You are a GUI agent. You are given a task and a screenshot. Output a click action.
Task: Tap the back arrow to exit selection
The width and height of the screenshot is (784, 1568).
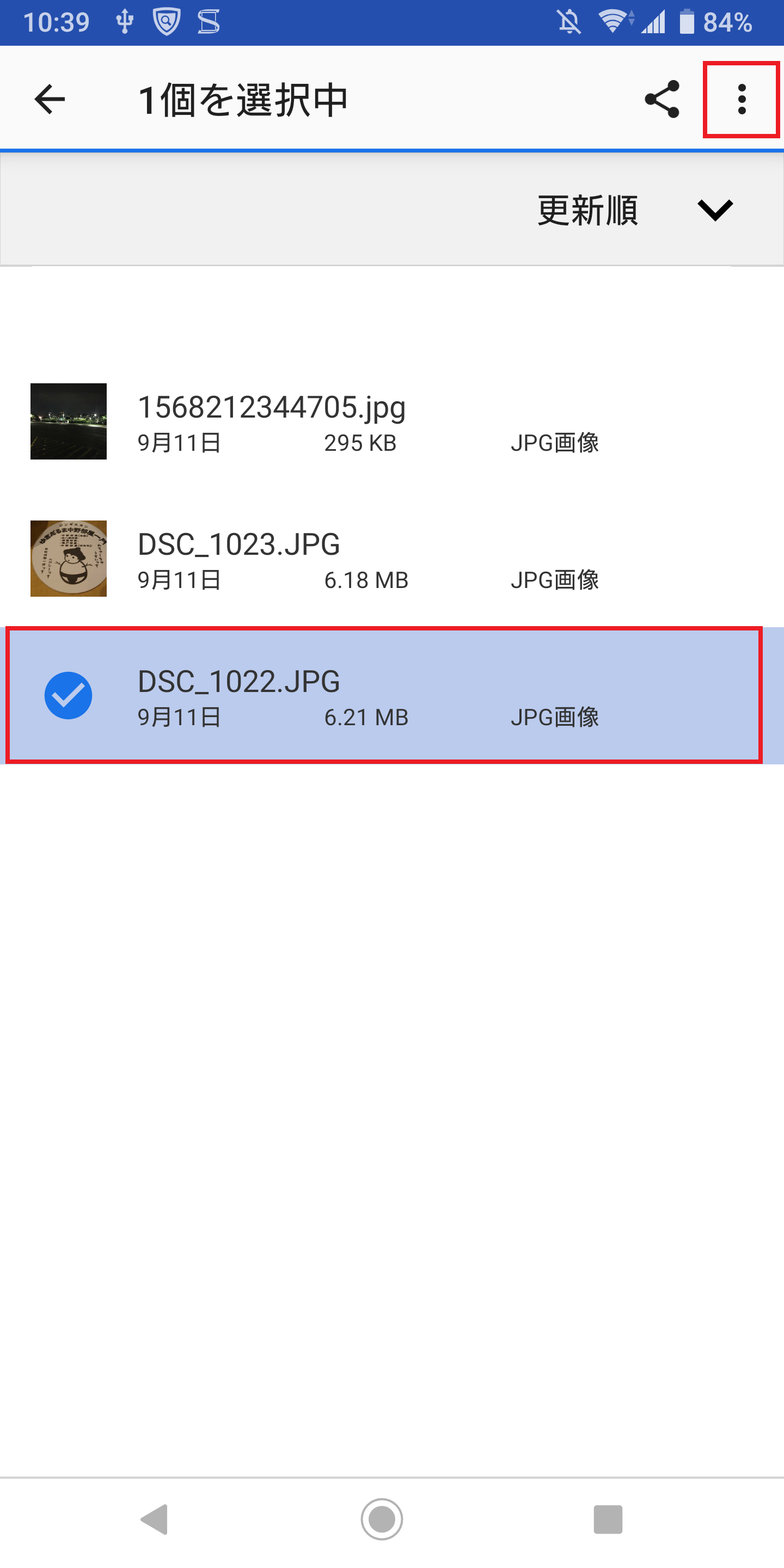click(x=50, y=99)
